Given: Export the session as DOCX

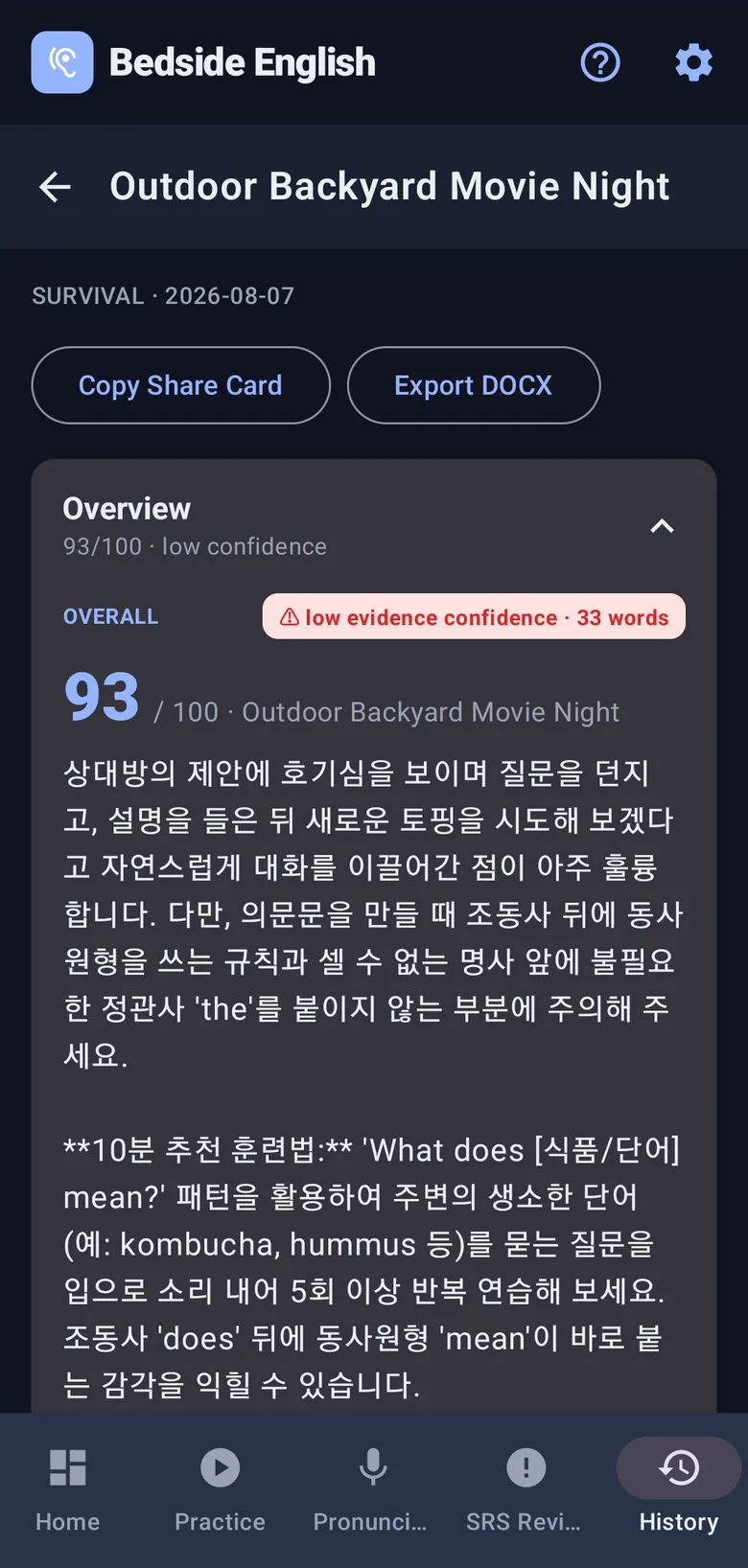Looking at the screenshot, I should click(x=474, y=385).
